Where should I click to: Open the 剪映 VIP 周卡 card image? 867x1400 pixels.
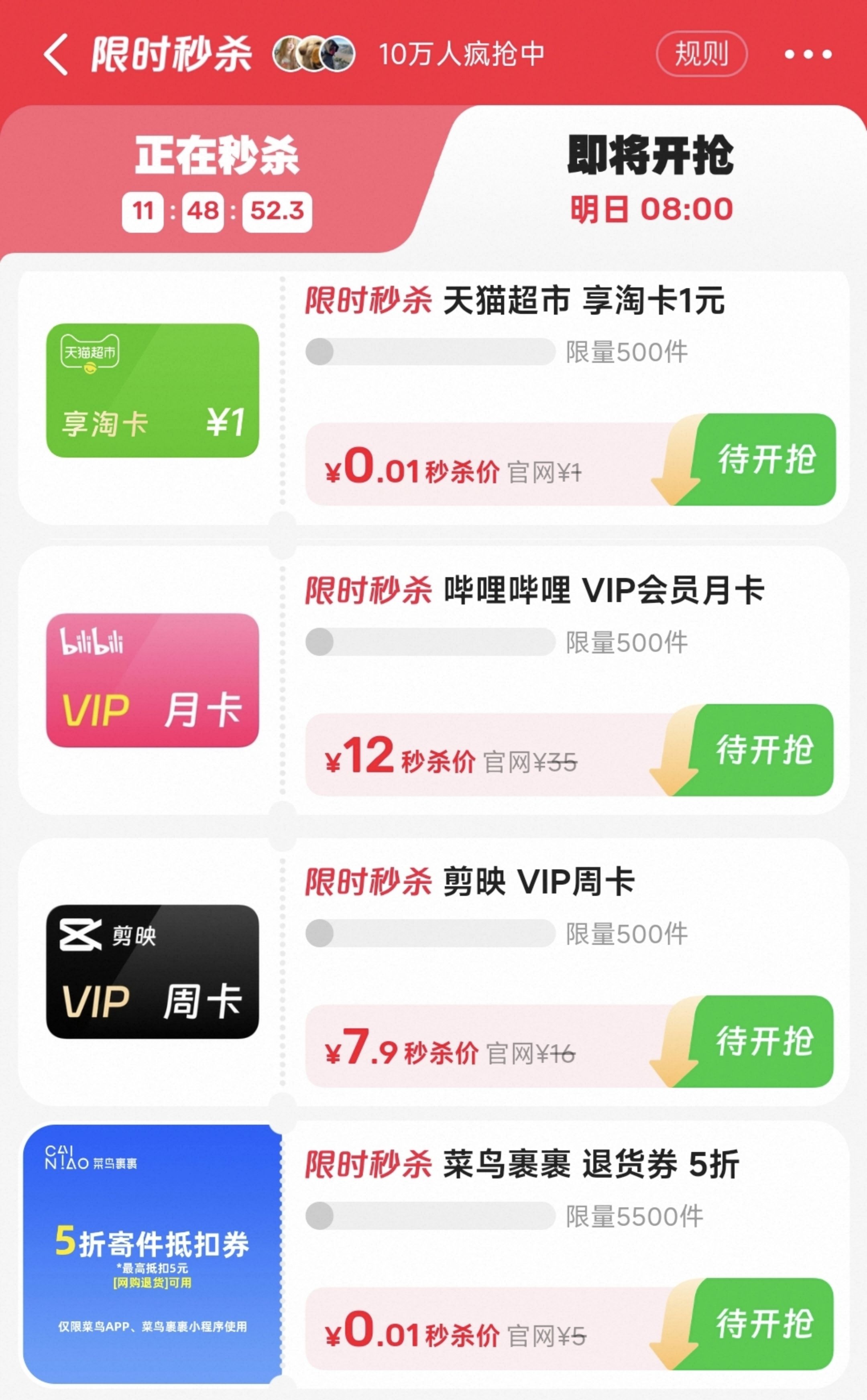pos(152,972)
